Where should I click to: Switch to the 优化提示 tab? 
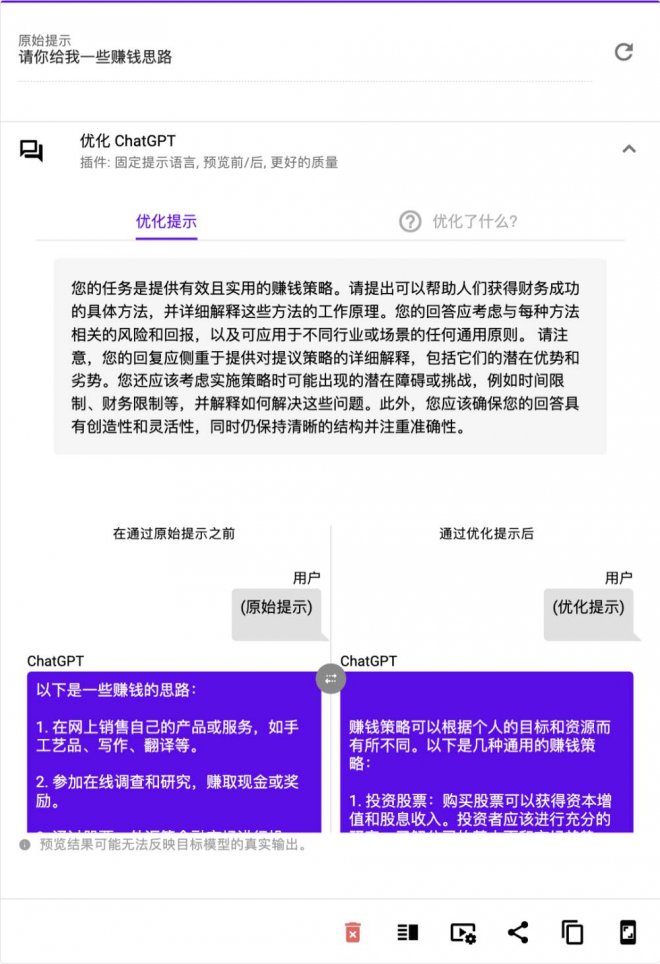coord(166,222)
